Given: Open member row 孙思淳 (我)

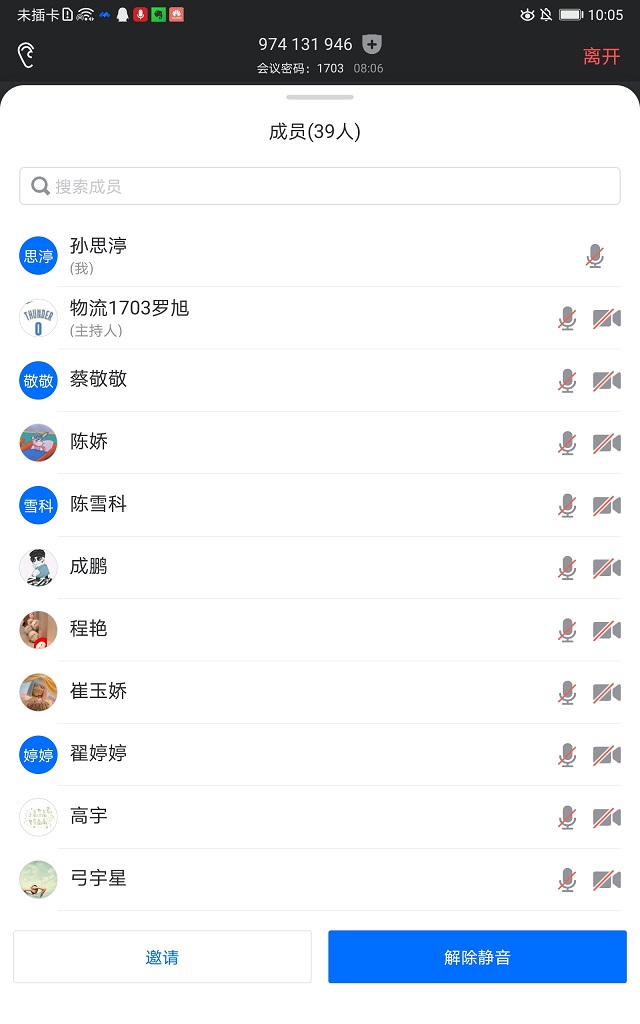Looking at the screenshot, I should click(300, 255).
